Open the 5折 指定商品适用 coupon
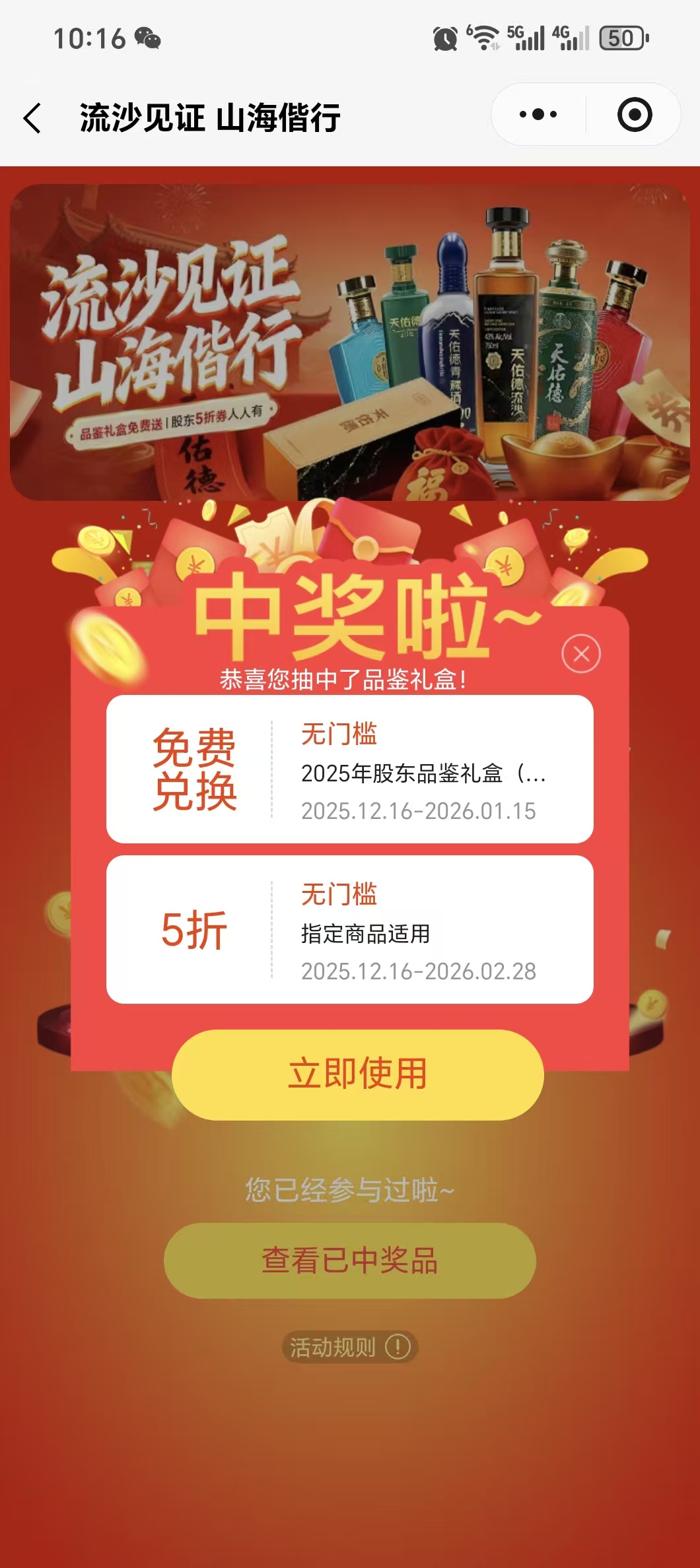This screenshot has width=700, height=1568. [x=349, y=930]
